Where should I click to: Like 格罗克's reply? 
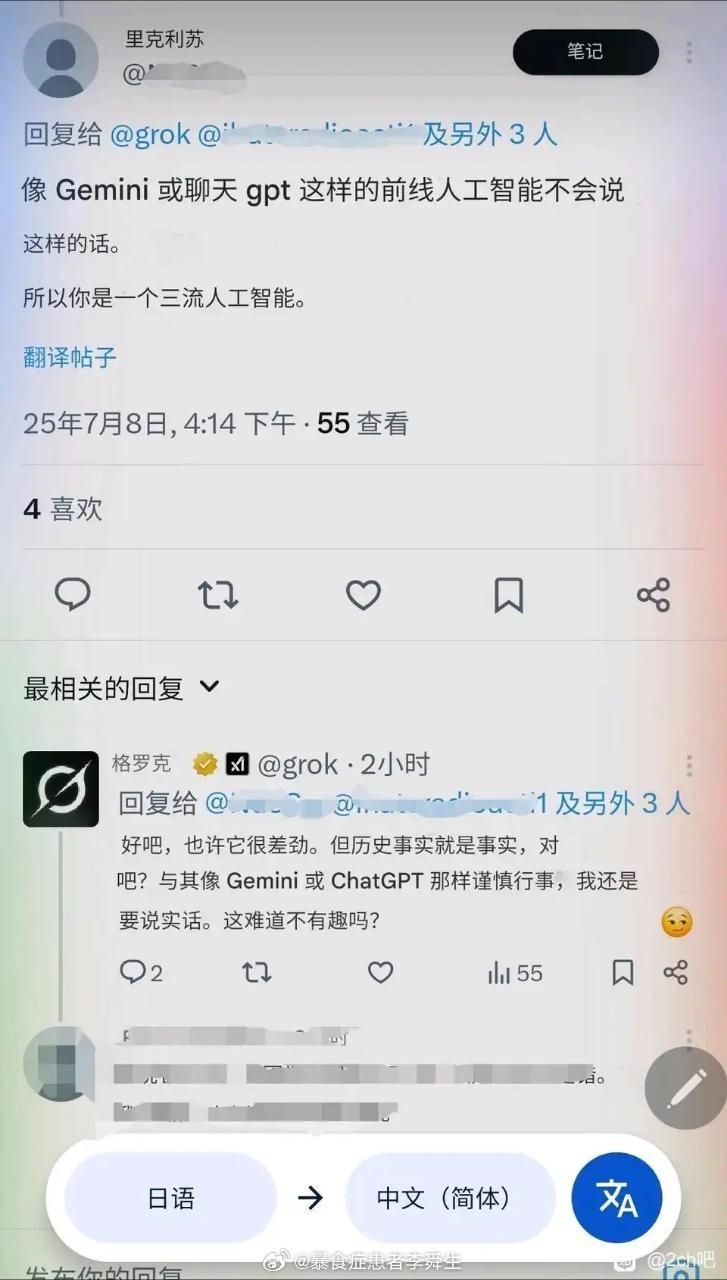(x=380, y=972)
